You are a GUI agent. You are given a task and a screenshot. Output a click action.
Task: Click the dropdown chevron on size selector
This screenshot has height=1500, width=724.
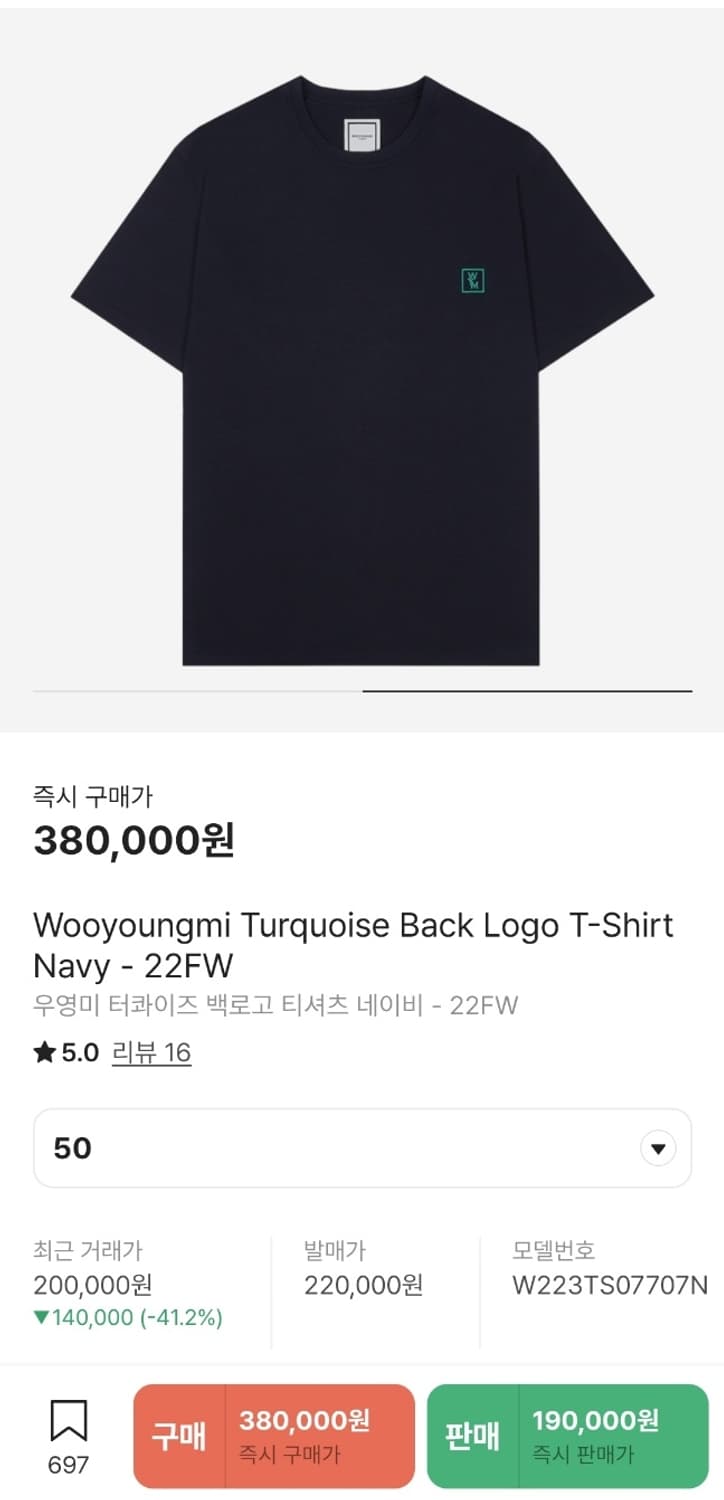coord(657,1147)
